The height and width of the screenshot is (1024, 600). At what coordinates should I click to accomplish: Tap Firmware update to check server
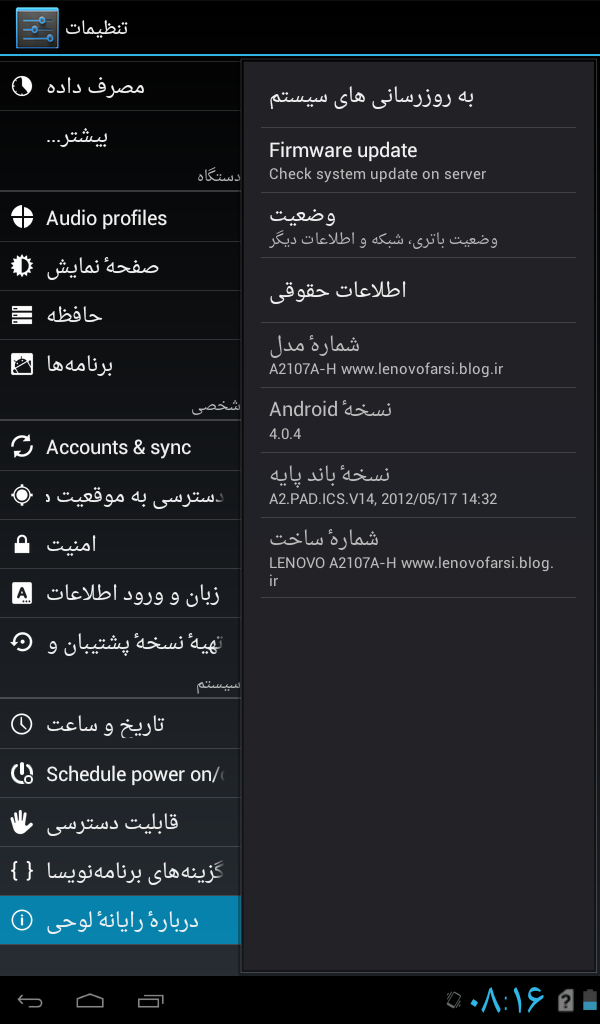[x=418, y=160]
